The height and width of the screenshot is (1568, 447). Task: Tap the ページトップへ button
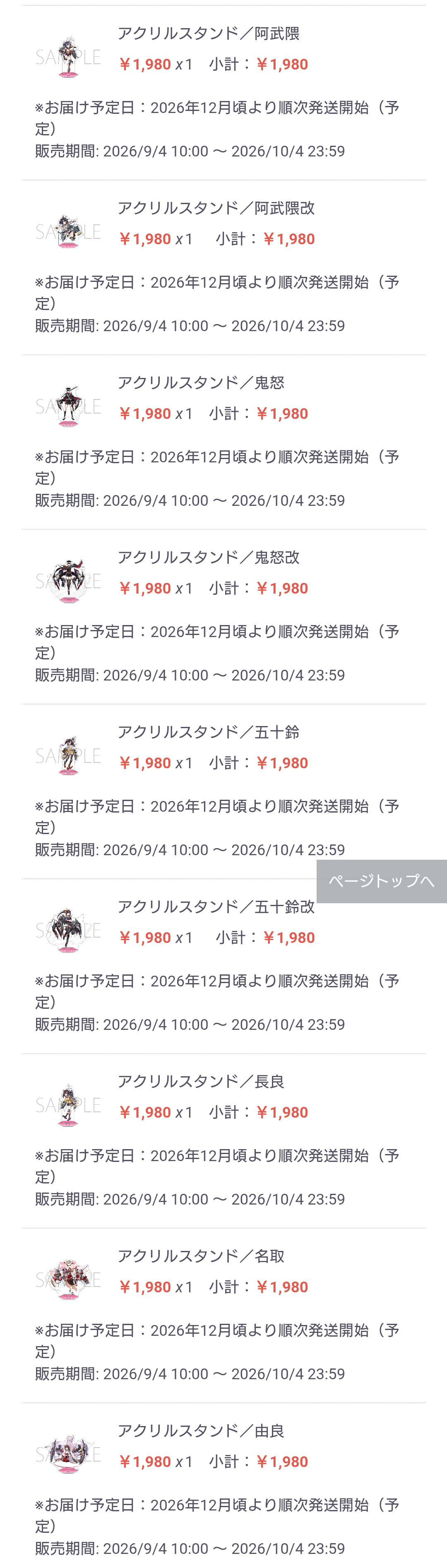click(381, 881)
